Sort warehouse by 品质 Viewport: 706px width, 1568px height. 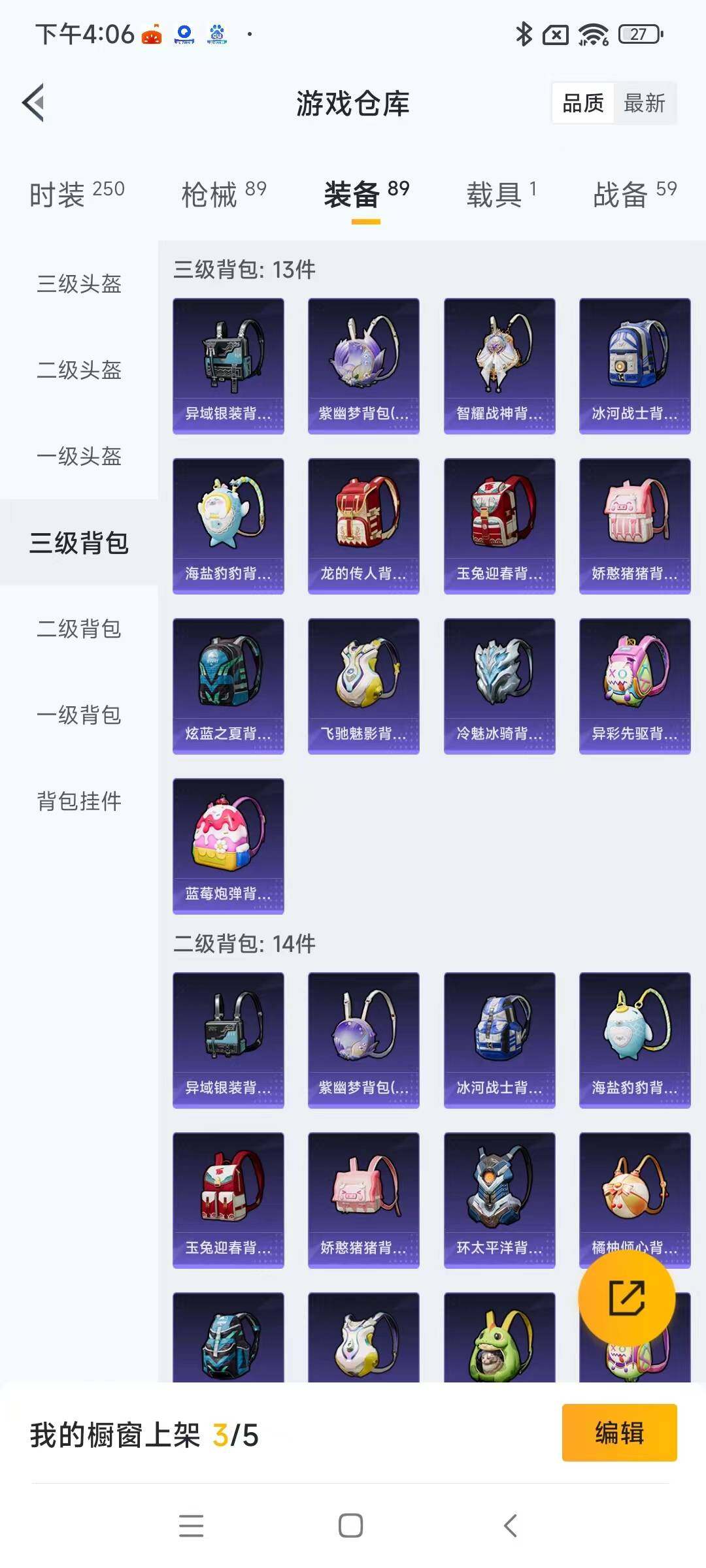pos(583,103)
